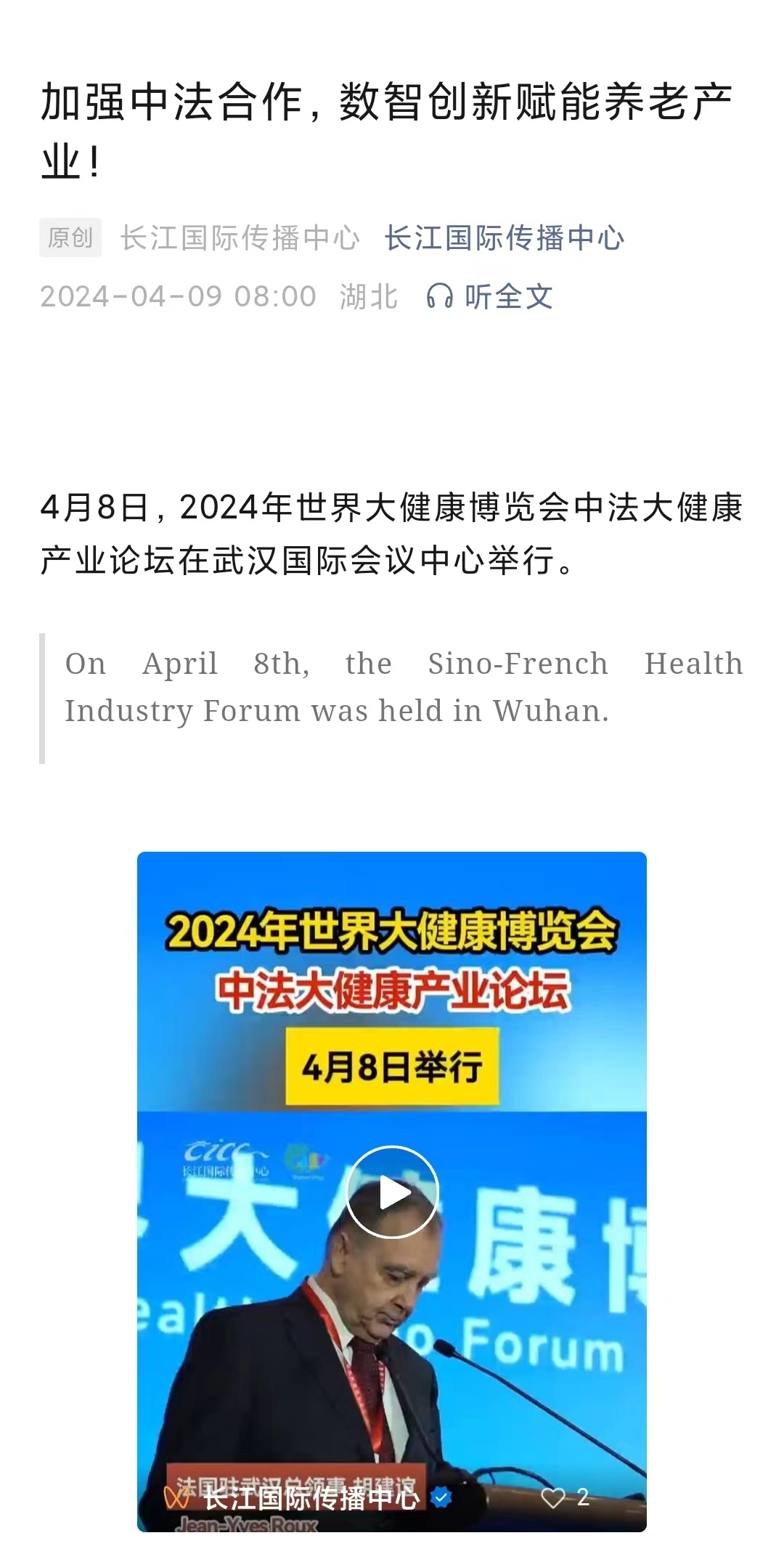Open the blue 长江国际传播中心 account link
The width and height of the screenshot is (784, 1554).
click(x=504, y=238)
